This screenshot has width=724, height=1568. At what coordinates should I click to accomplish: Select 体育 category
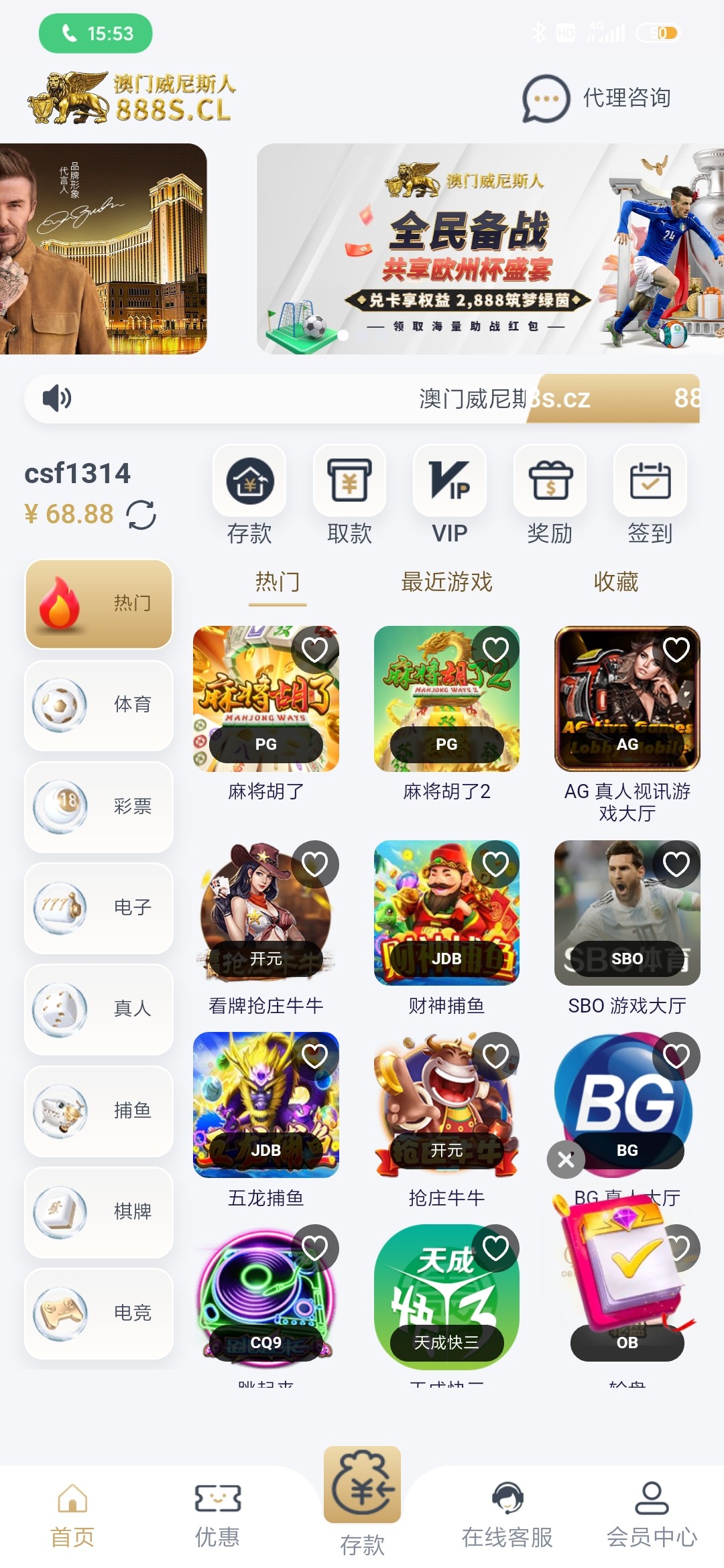pos(99,705)
